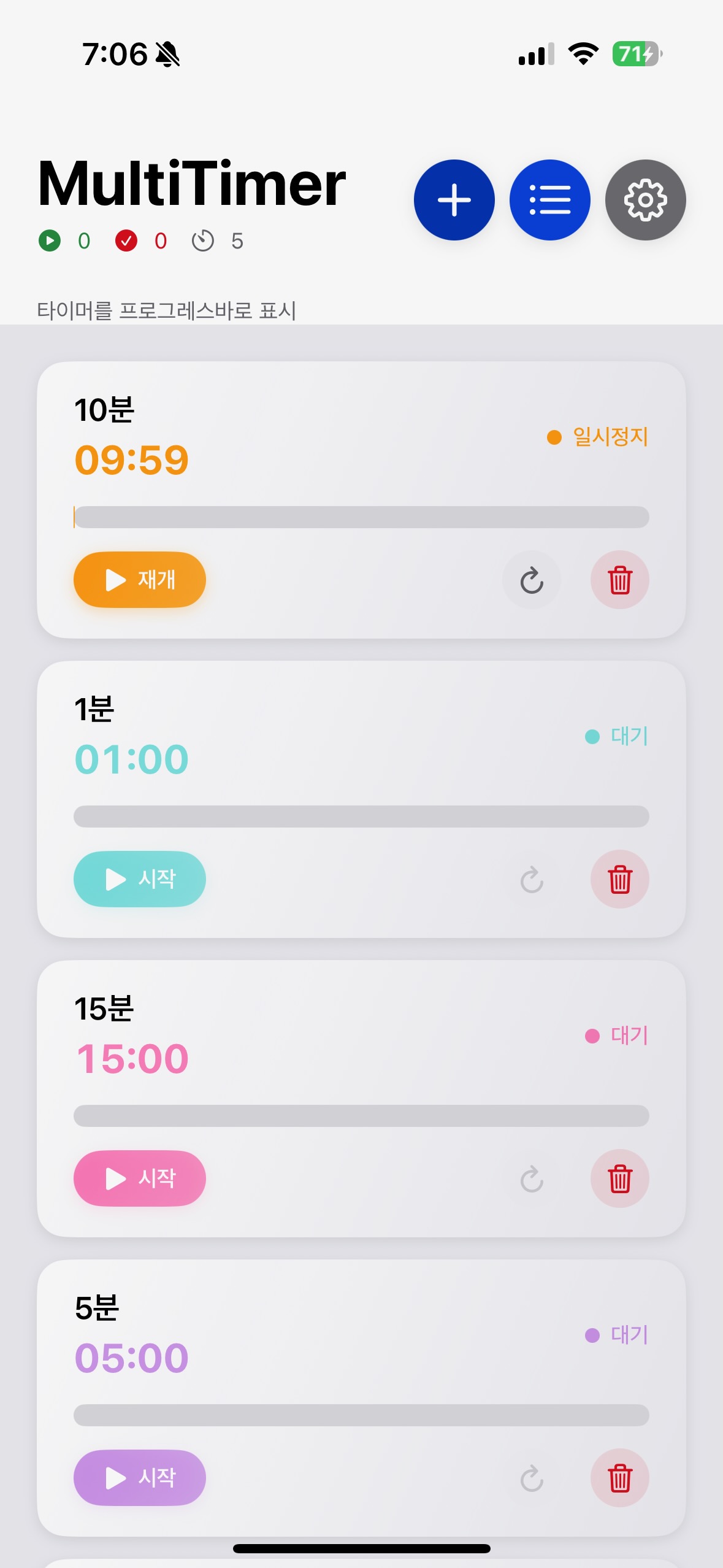Image resolution: width=723 pixels, height=1568 pixels.
Task: Start the 1분 timer
Action: (140, 879)
